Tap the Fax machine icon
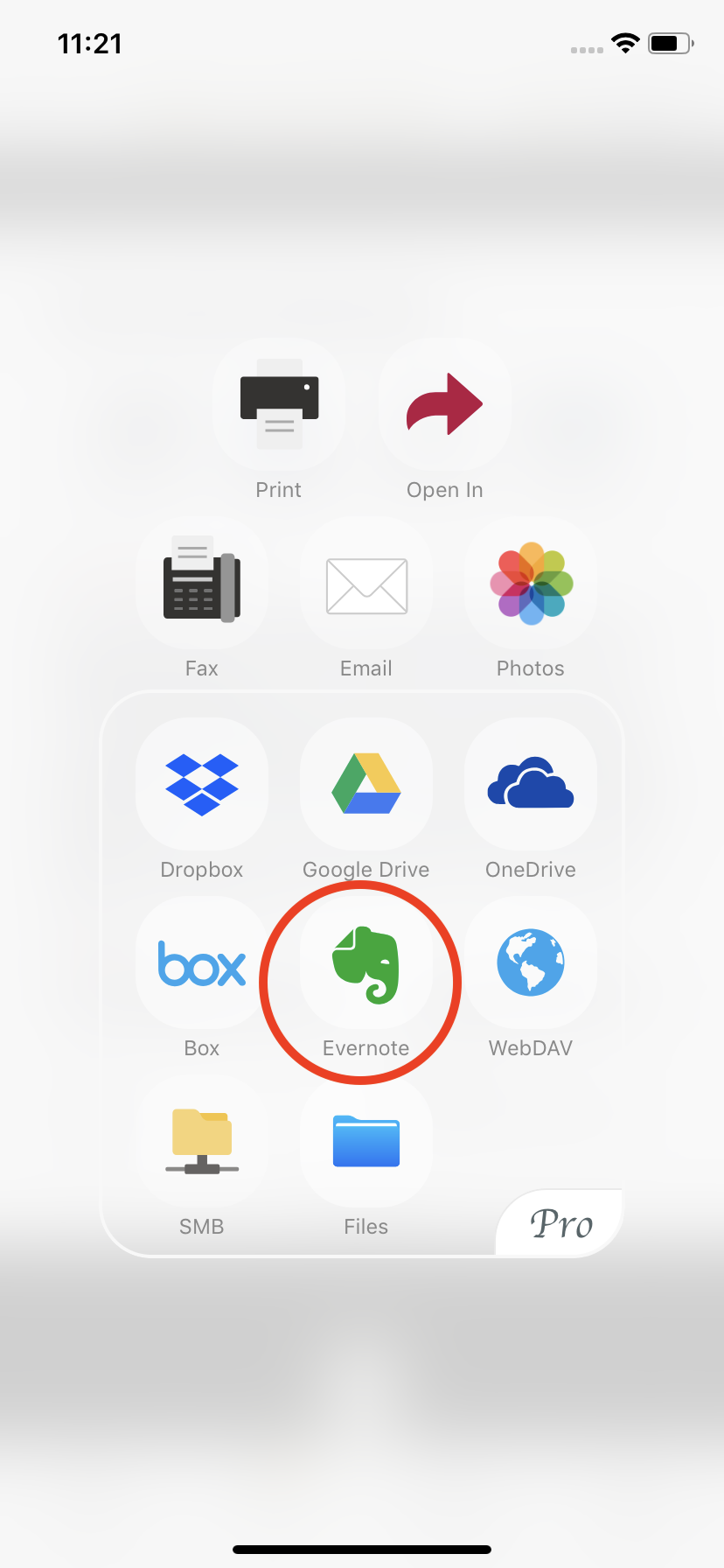 click(x=202, y=583)
